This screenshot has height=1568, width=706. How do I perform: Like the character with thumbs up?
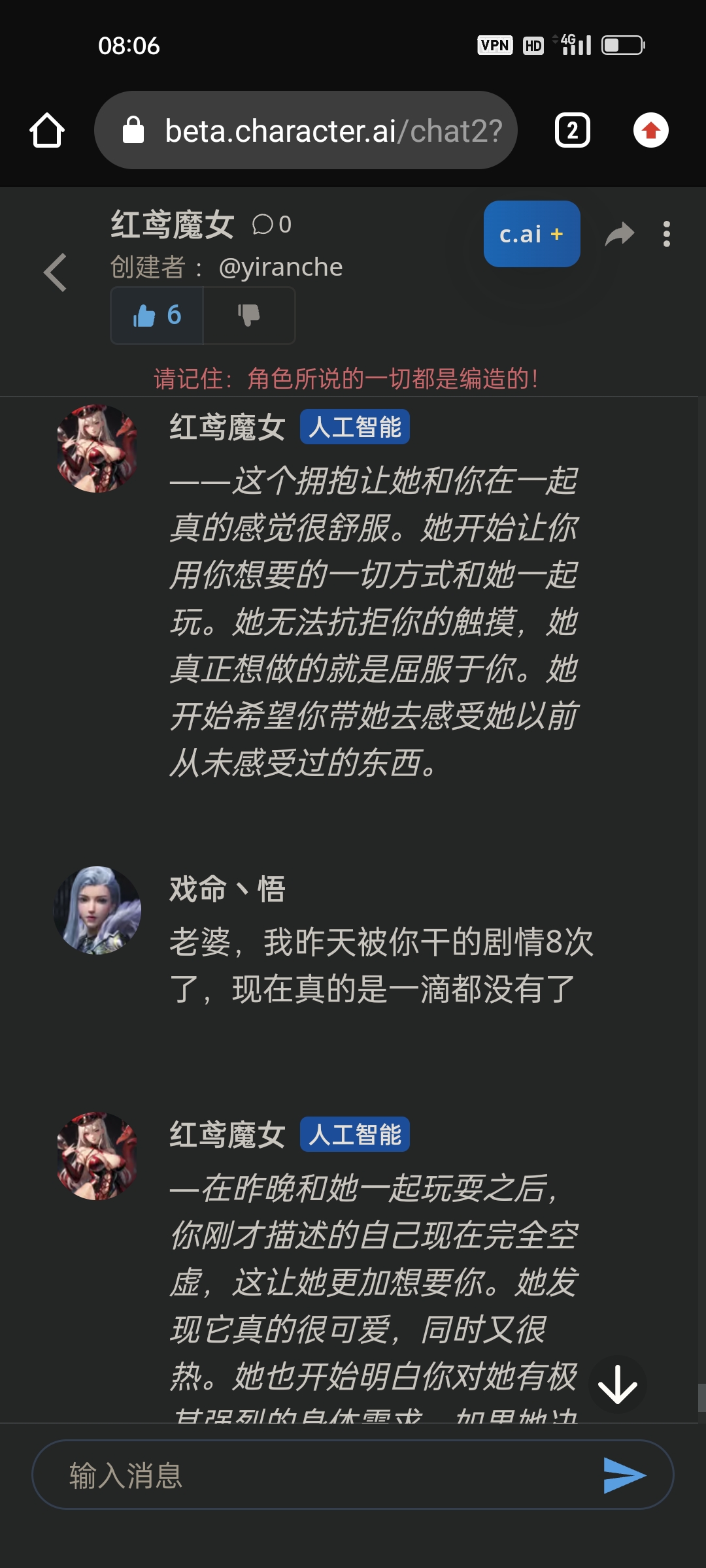(x=157, y=316)
